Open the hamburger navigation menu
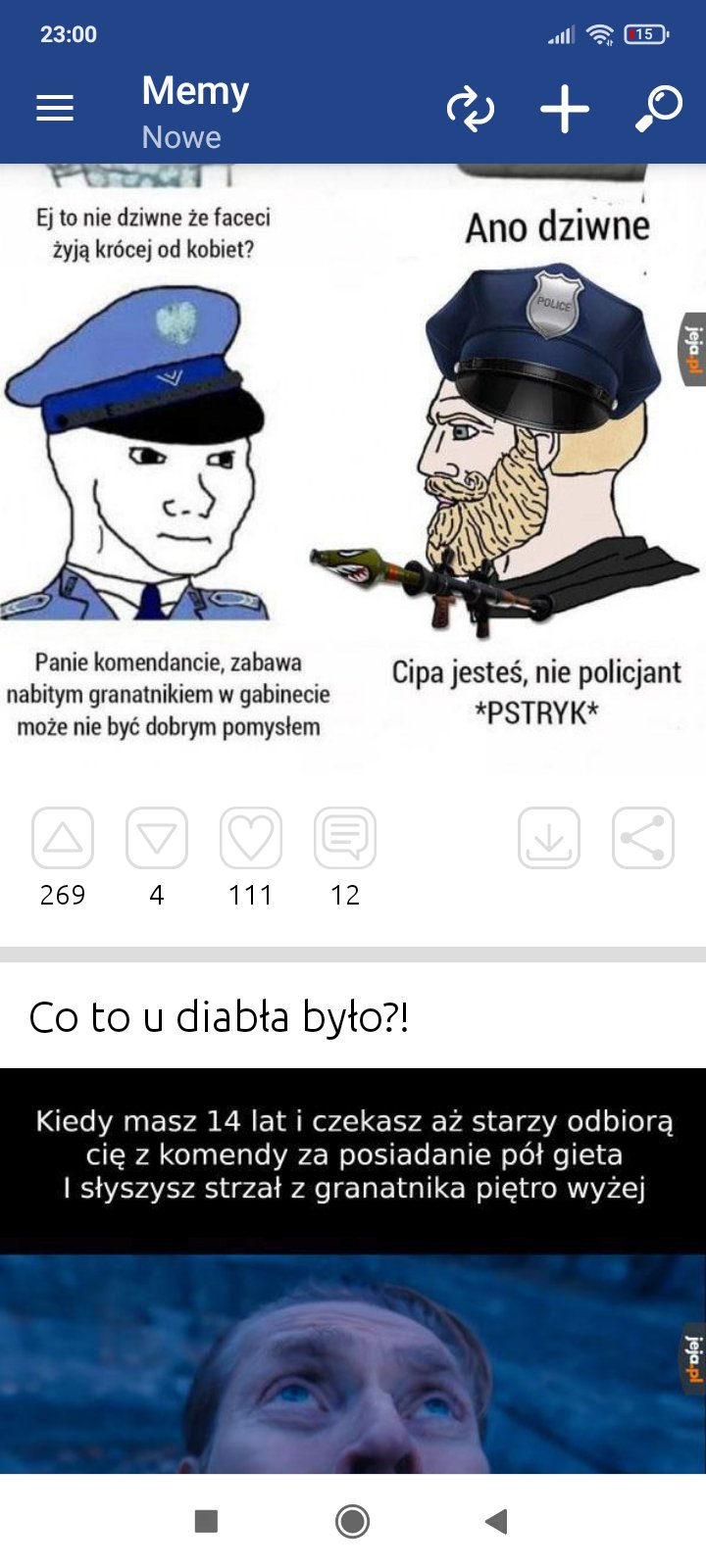The width and height of the screenshot is (706, 1568). [55, 108]
